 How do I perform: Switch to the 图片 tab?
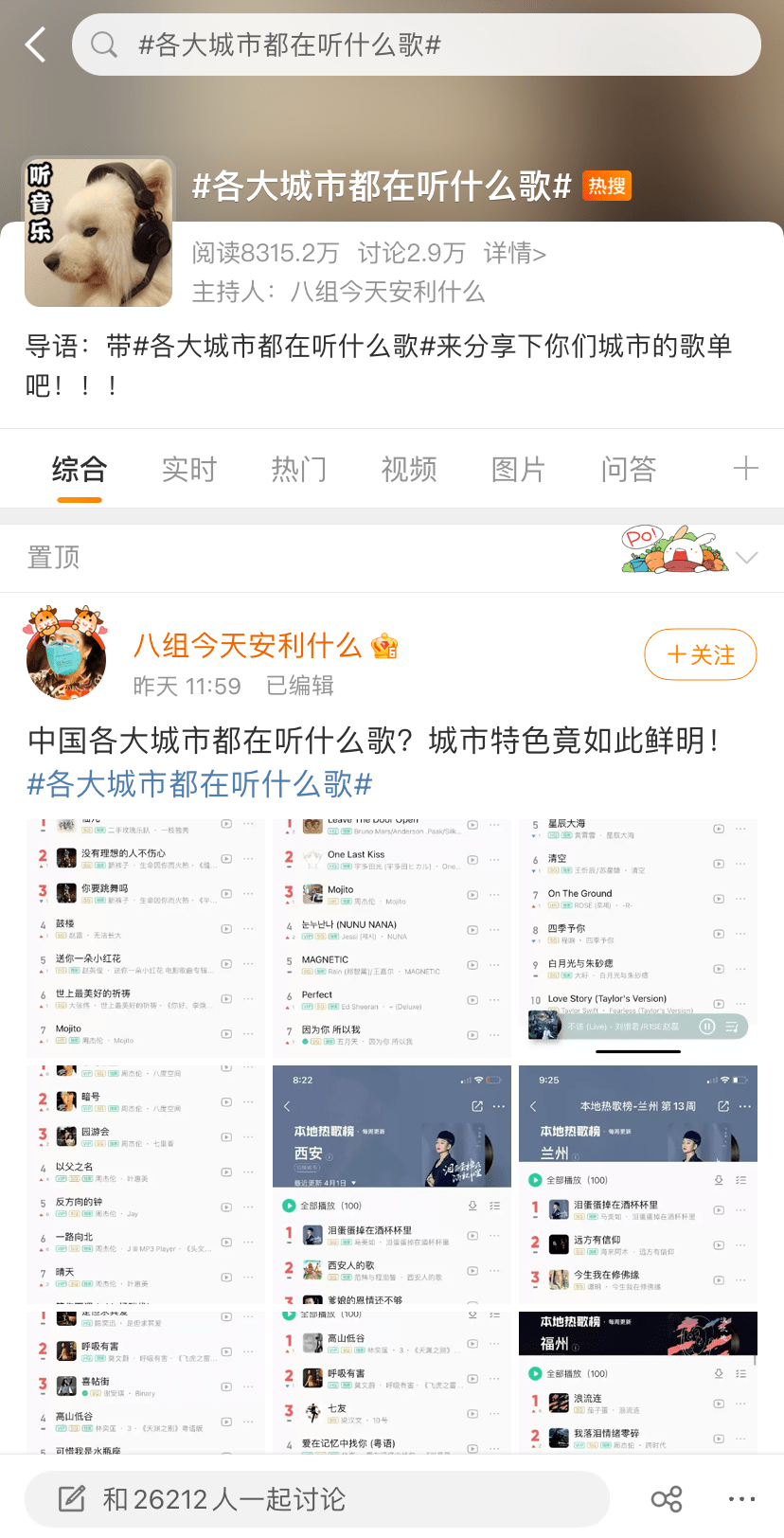point(518,469)
